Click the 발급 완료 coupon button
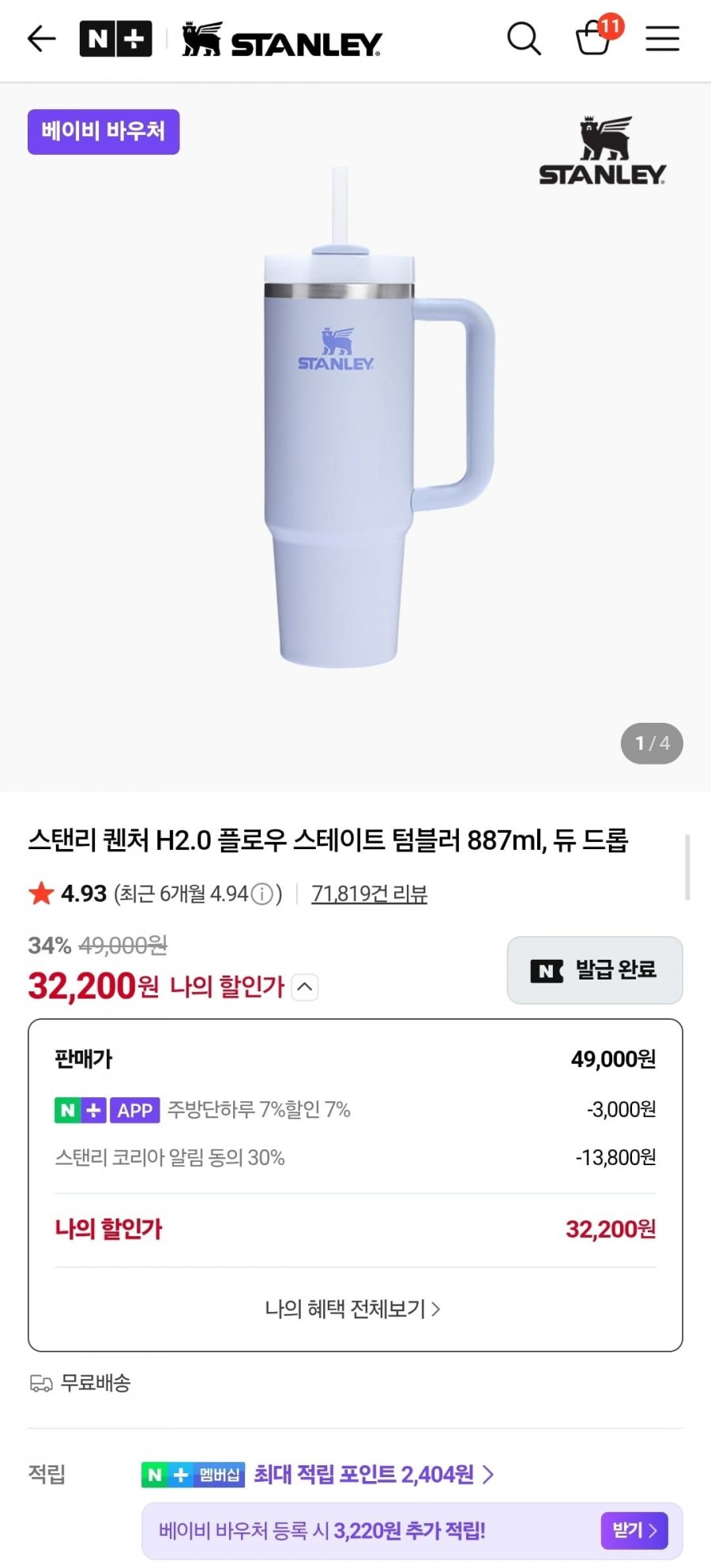 point(594,971)
